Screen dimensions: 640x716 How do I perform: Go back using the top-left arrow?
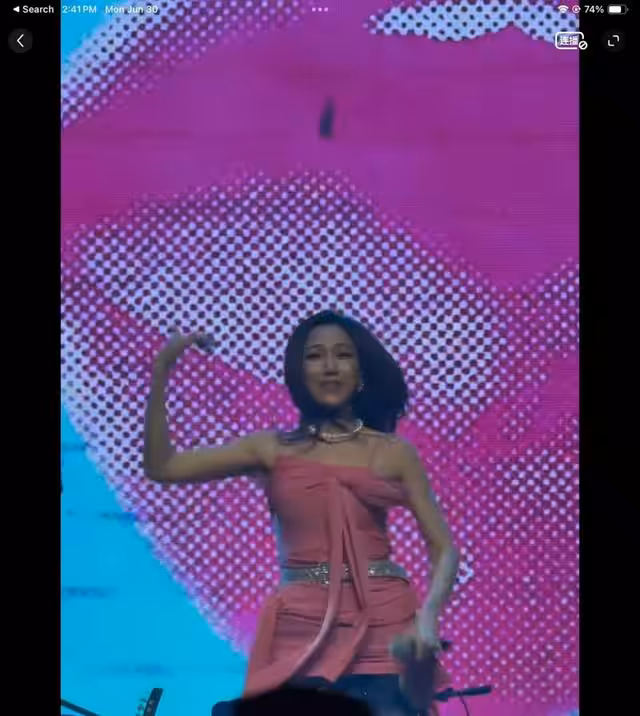[x=20, y=41]
